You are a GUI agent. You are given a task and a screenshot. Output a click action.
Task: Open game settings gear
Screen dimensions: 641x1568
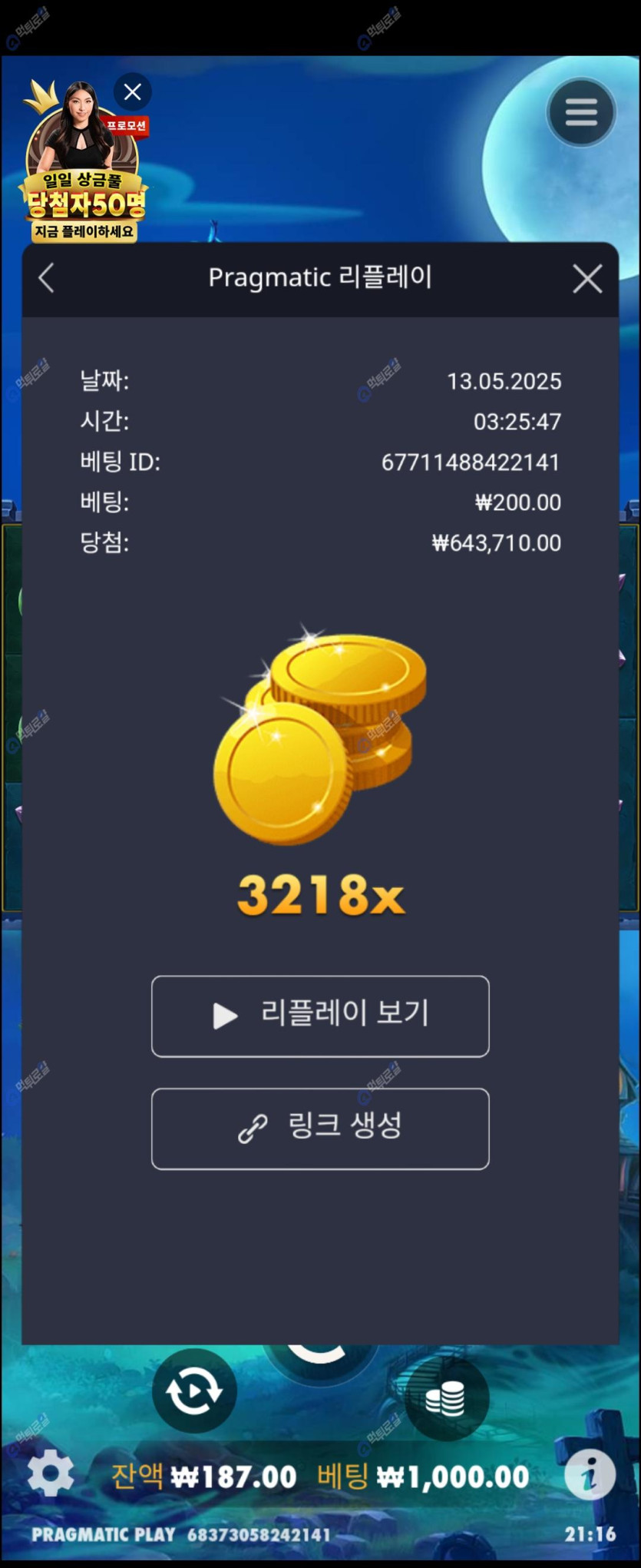(x=51, y=1474)
